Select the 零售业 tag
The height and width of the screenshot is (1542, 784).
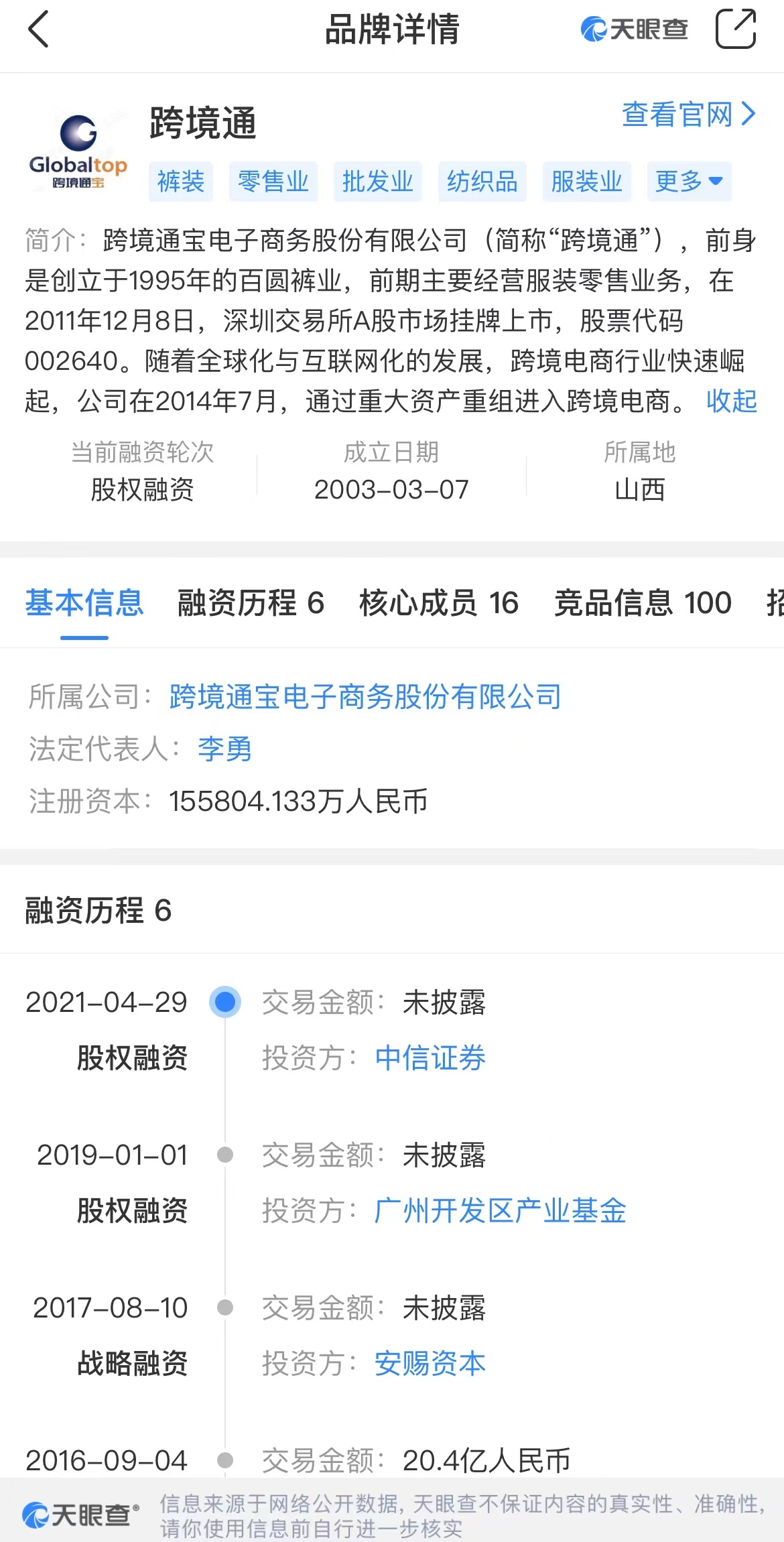click(x=273, y=182)
